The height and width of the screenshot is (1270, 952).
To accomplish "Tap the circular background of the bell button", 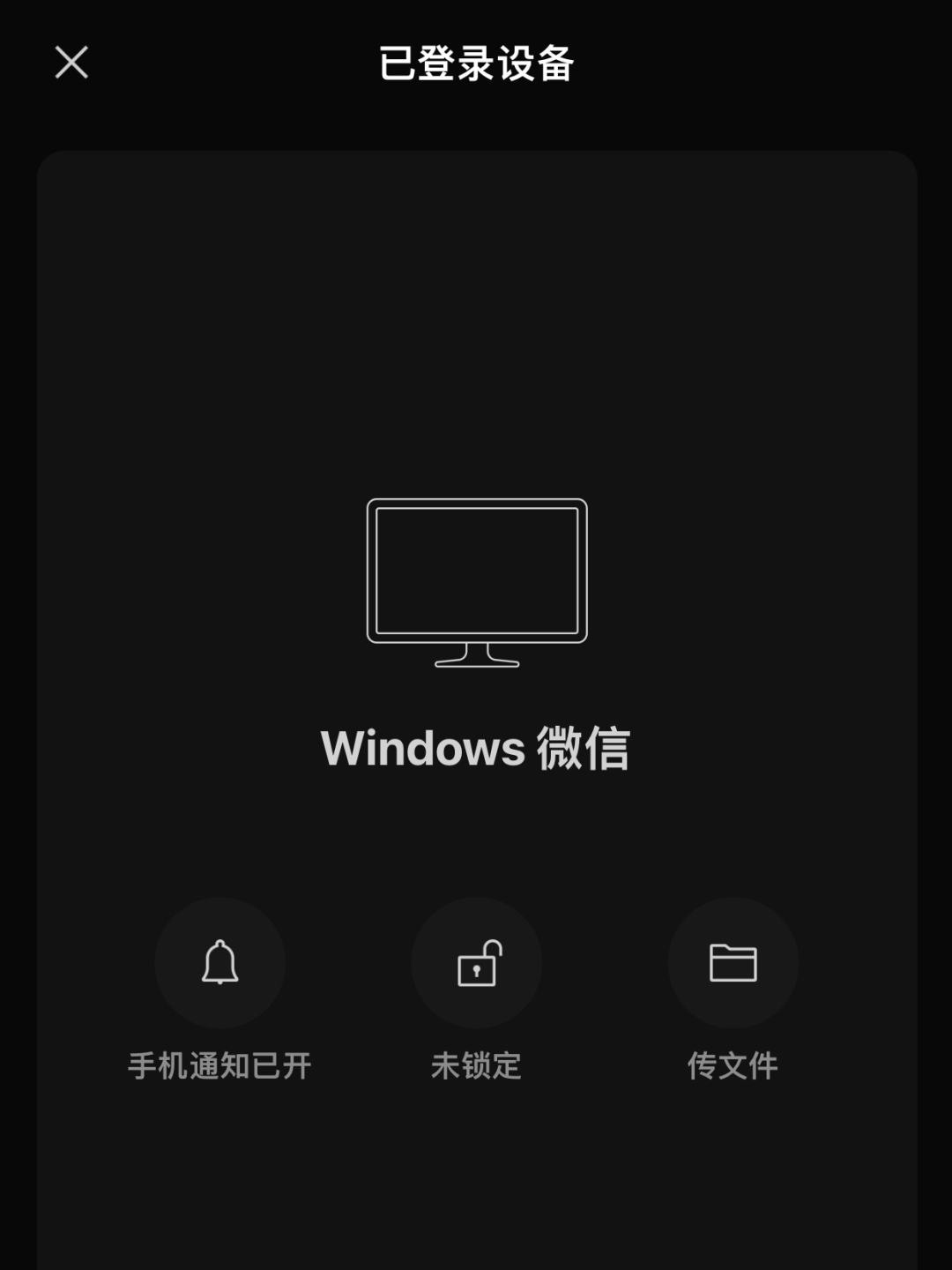I will click(220, 963).
